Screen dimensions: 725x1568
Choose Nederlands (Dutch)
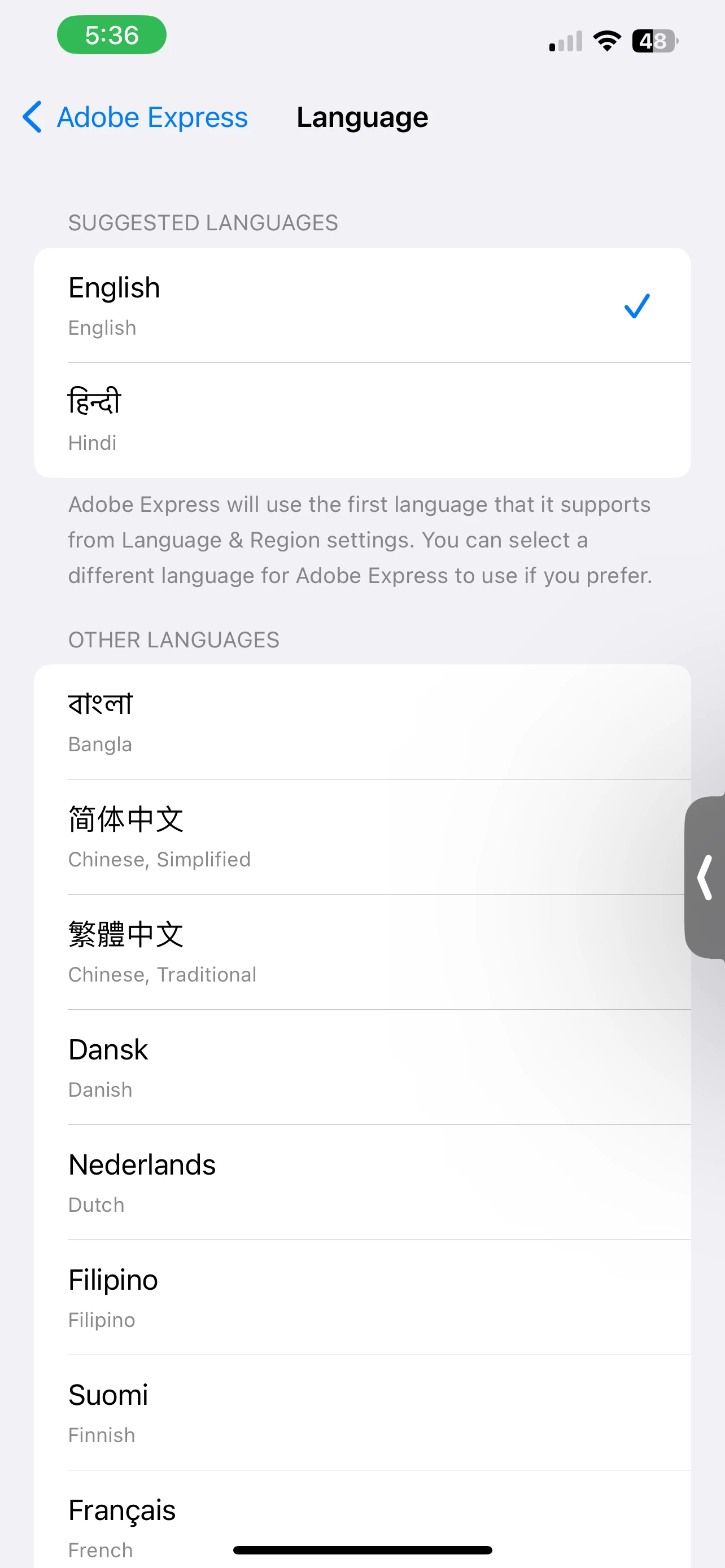(x=361, y=1182)
